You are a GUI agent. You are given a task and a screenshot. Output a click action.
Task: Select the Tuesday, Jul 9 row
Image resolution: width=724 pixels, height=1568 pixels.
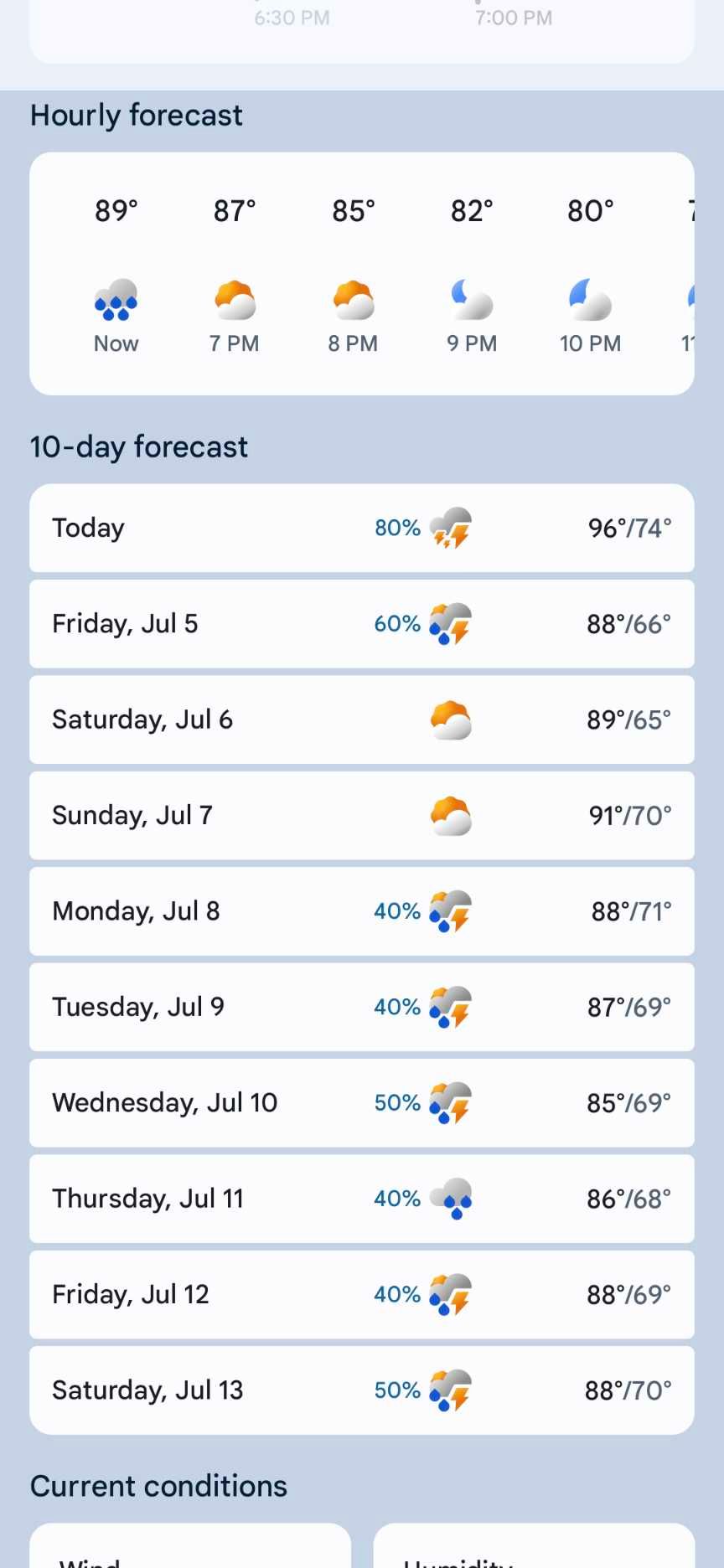click(362, 1007)
